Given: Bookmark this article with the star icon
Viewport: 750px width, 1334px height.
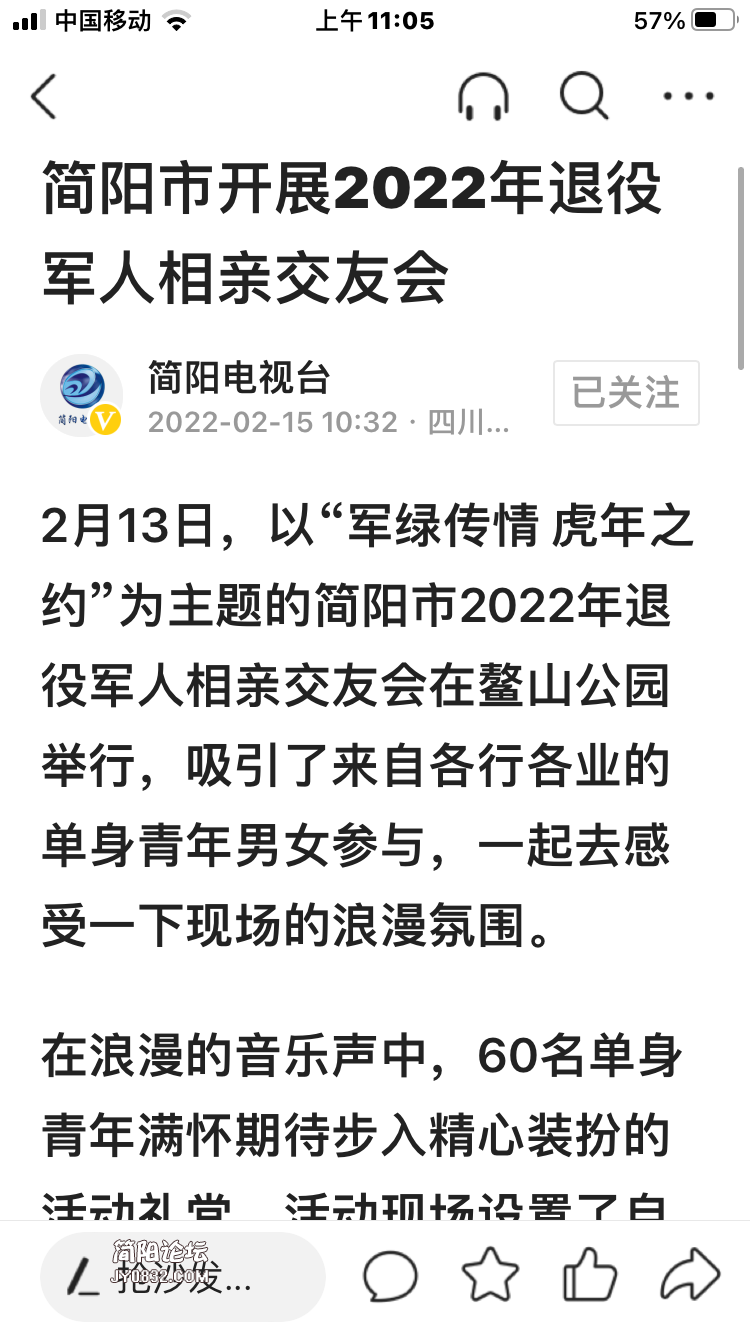Looking at the screenshot, I should 490,1277.
